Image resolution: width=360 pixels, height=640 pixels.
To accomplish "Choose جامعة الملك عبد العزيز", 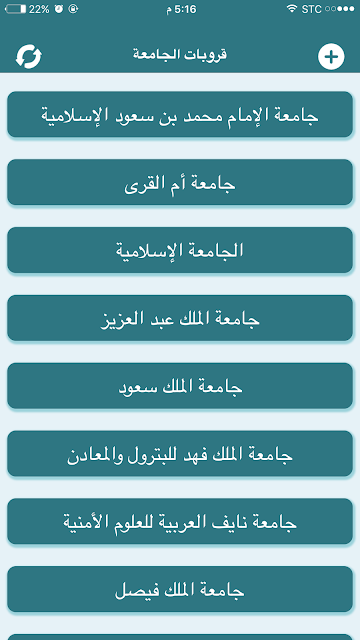I will pyautogui.click(x=180, y=318).
